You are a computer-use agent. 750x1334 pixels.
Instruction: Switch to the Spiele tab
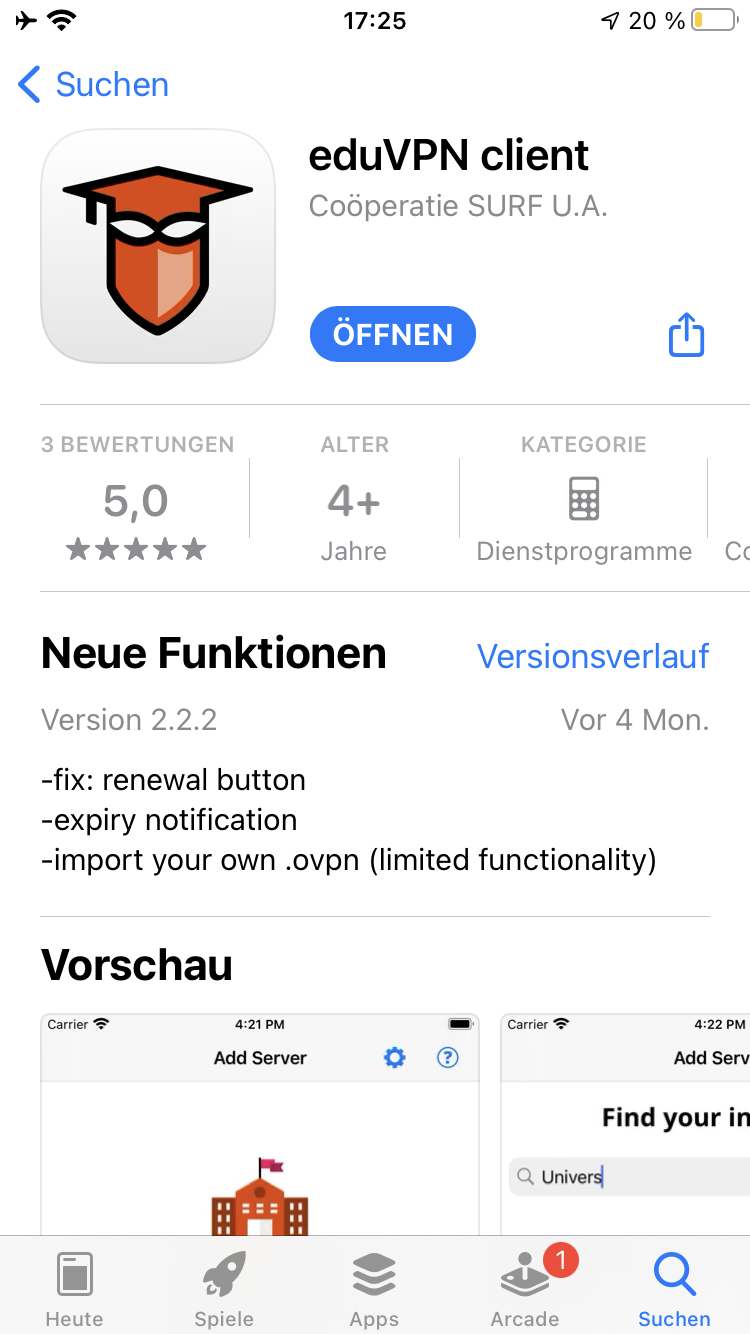224,1290
